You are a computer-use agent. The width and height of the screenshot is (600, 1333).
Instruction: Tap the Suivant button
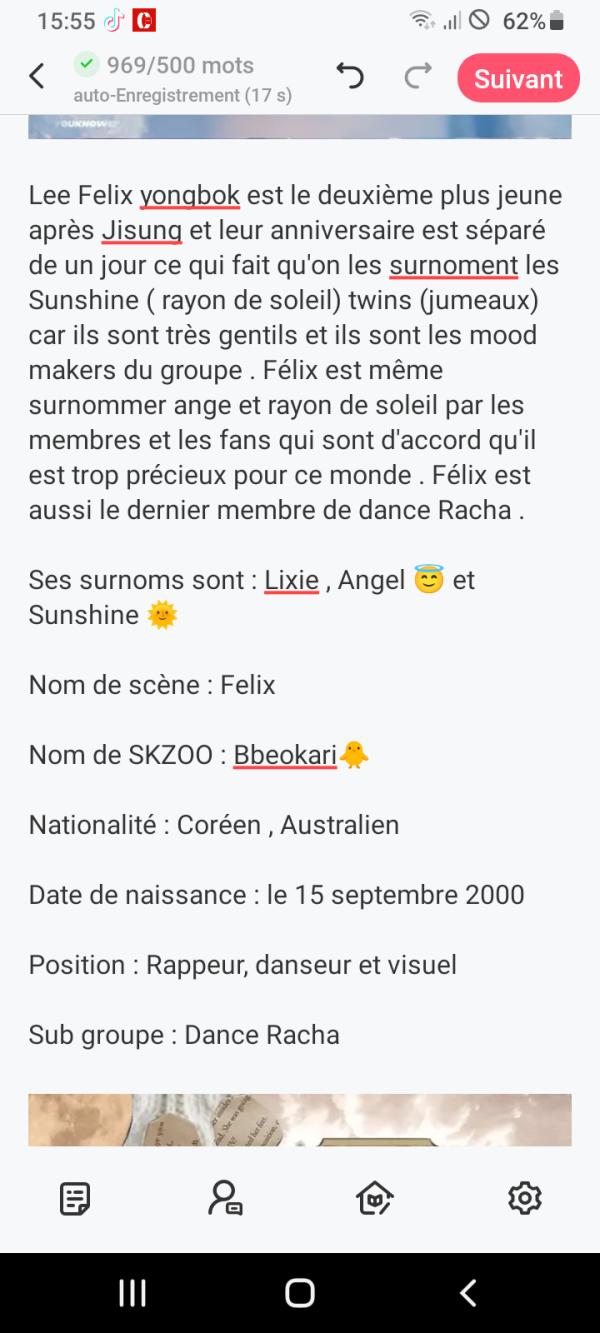click(518, 78)
